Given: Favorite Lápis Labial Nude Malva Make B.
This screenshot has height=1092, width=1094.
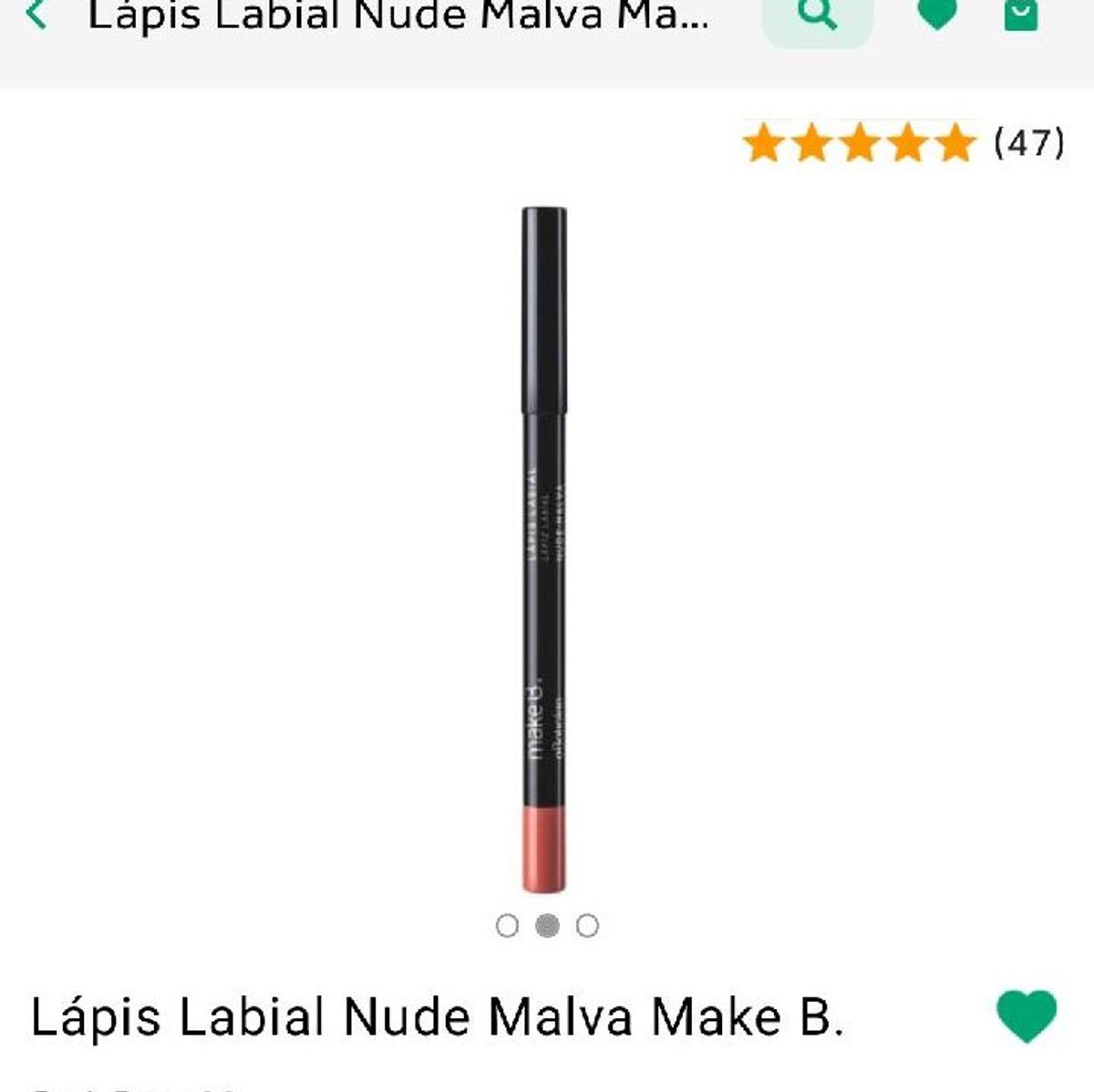Looking at the screenshot, I should click(1027, 1015).
